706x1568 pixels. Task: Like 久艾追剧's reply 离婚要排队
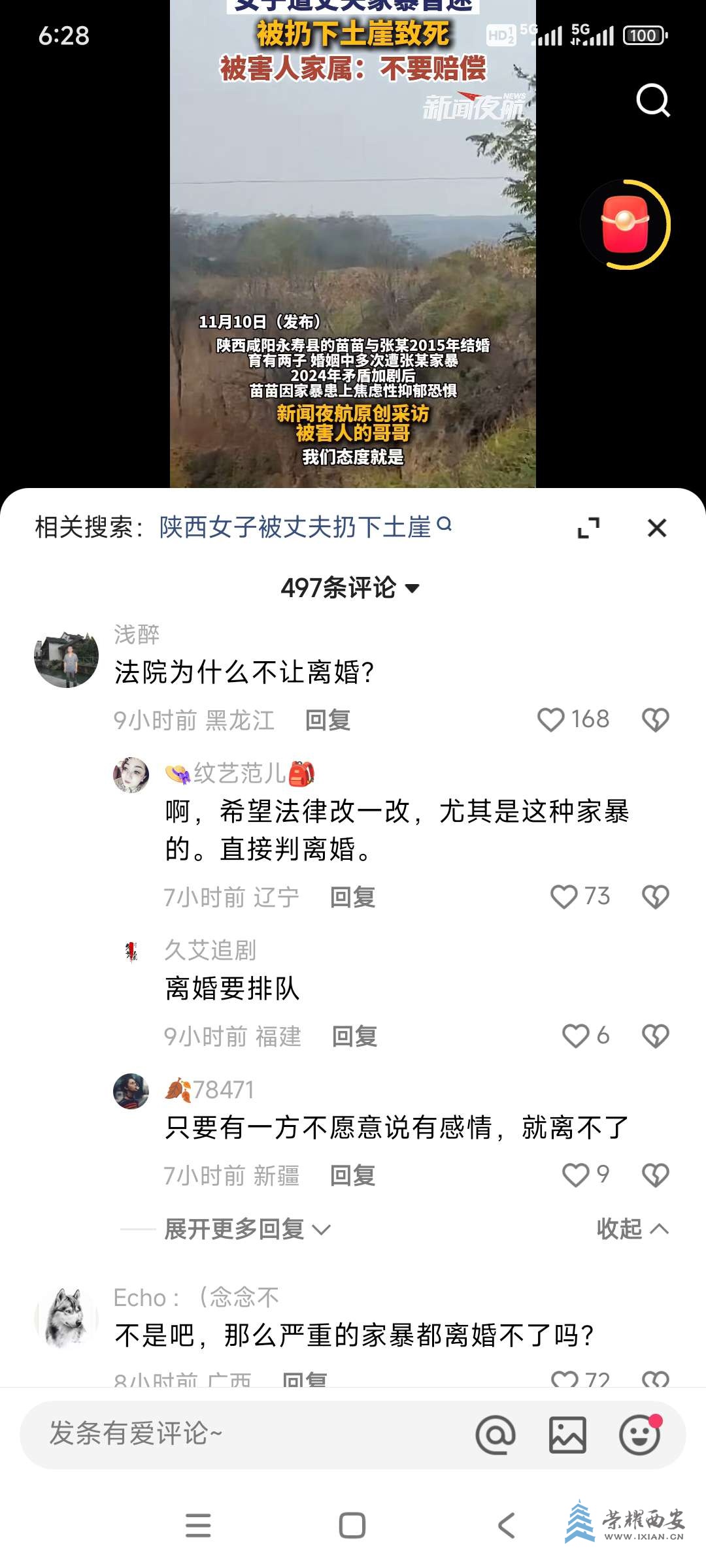tap(575, 1036)
